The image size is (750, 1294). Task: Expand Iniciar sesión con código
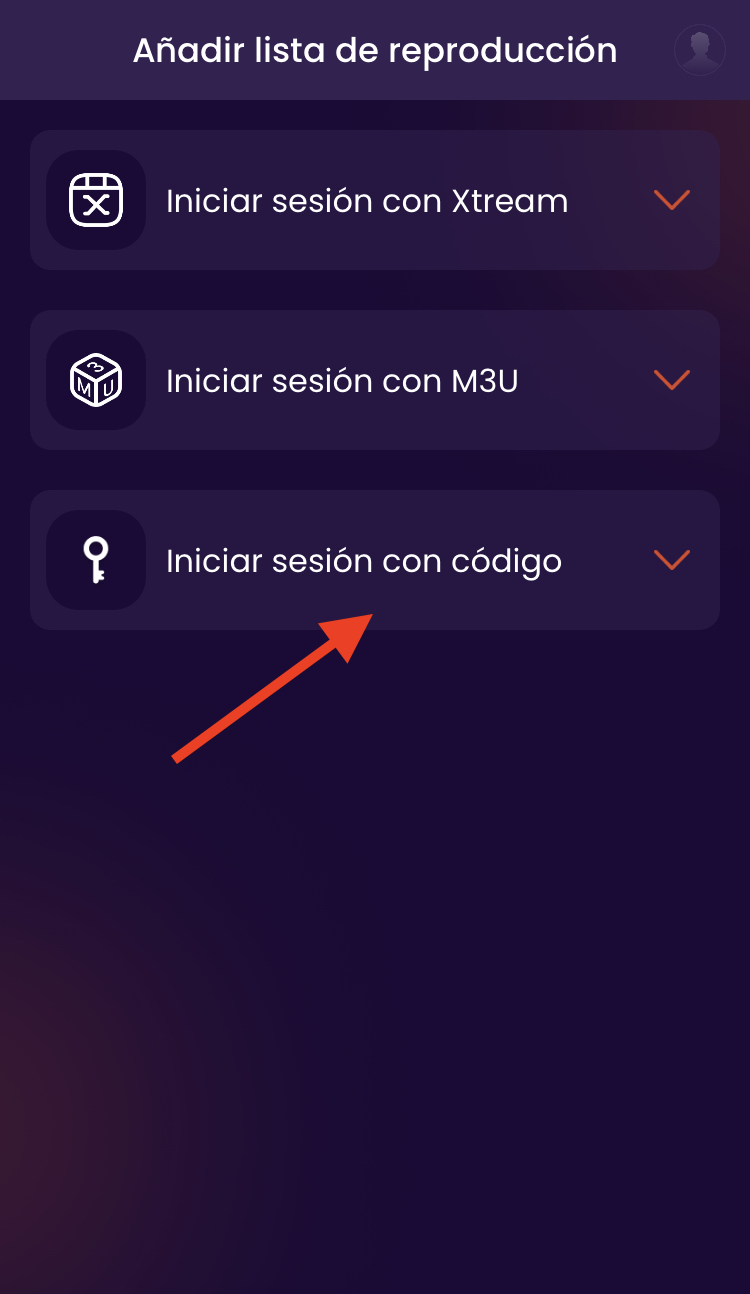[x=671, y=560]
